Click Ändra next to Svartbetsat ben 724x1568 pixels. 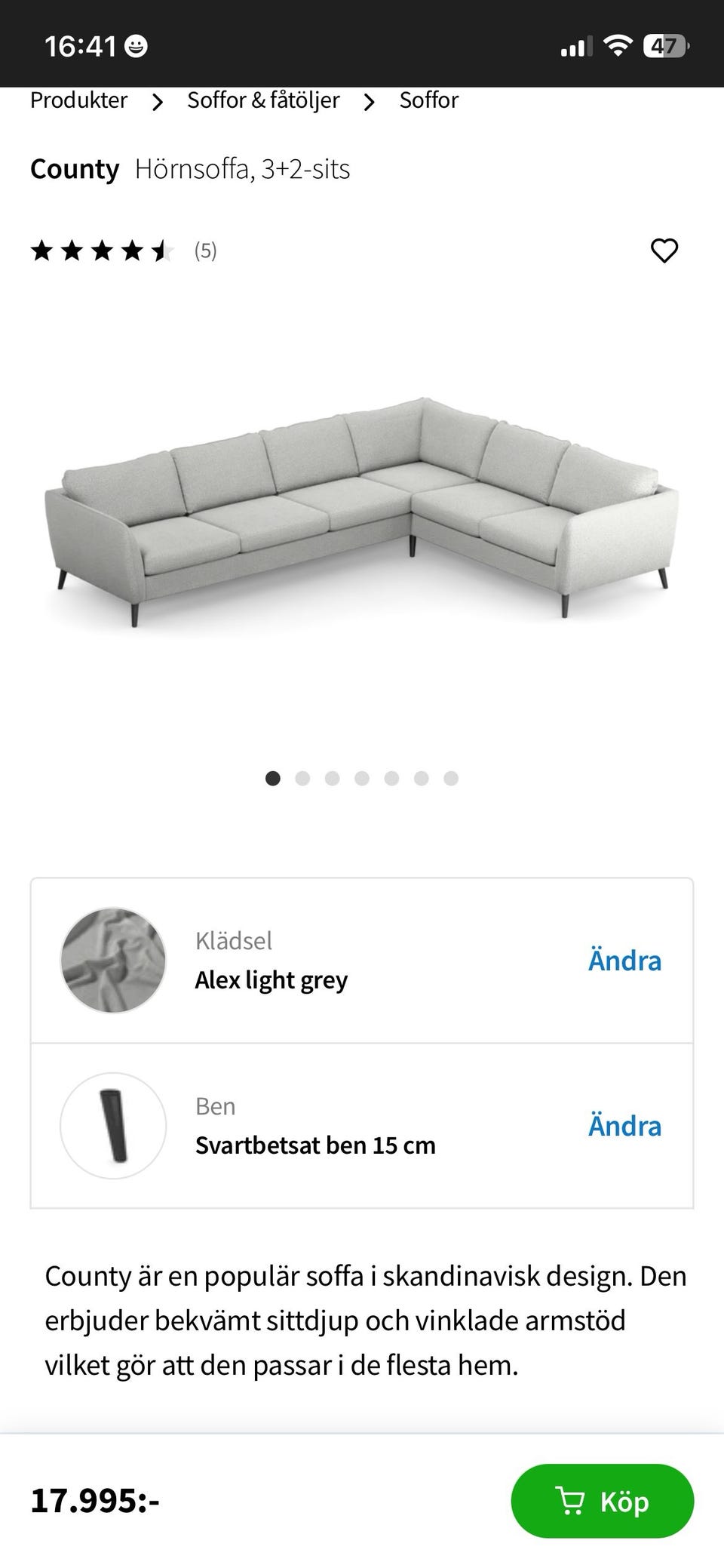[625, 1125]
